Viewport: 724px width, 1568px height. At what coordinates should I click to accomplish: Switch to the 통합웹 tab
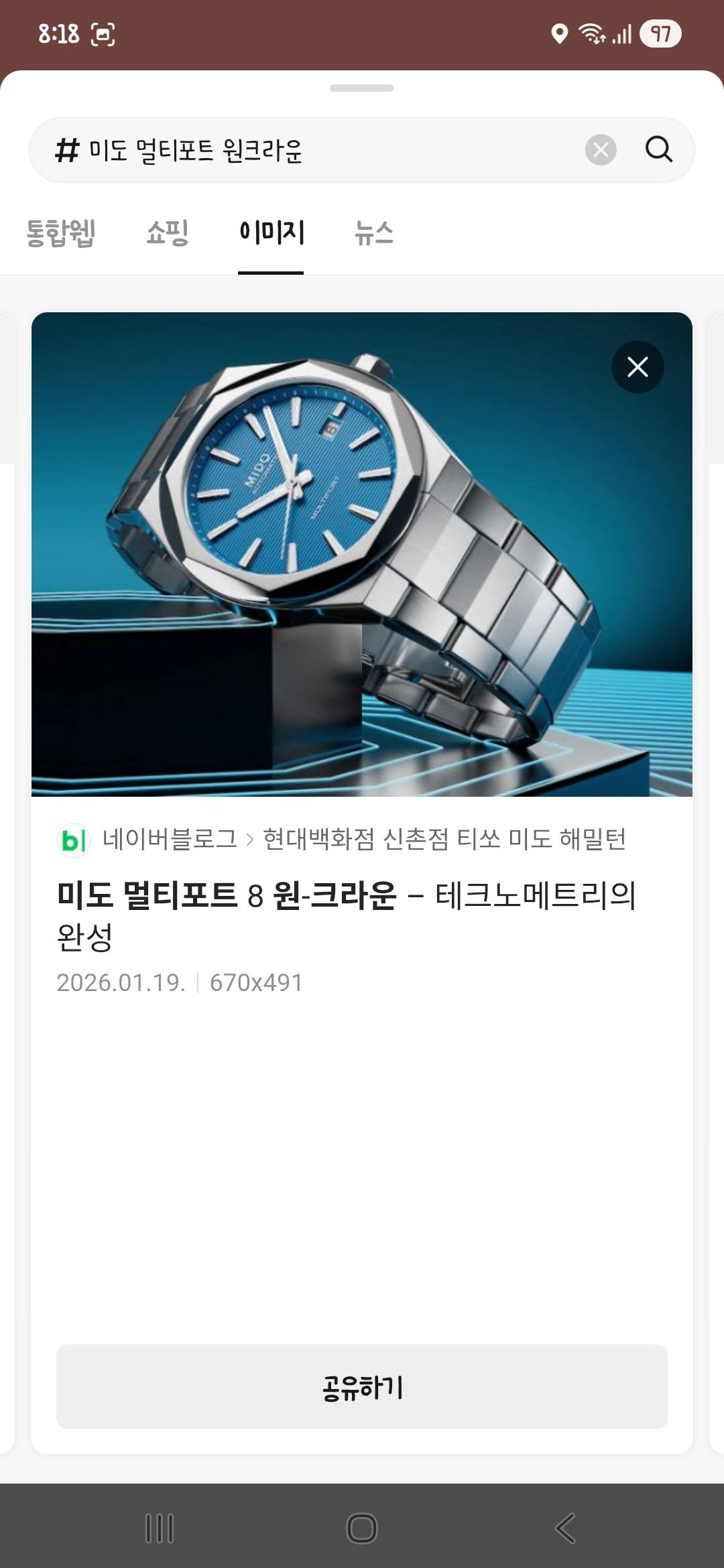60,233
